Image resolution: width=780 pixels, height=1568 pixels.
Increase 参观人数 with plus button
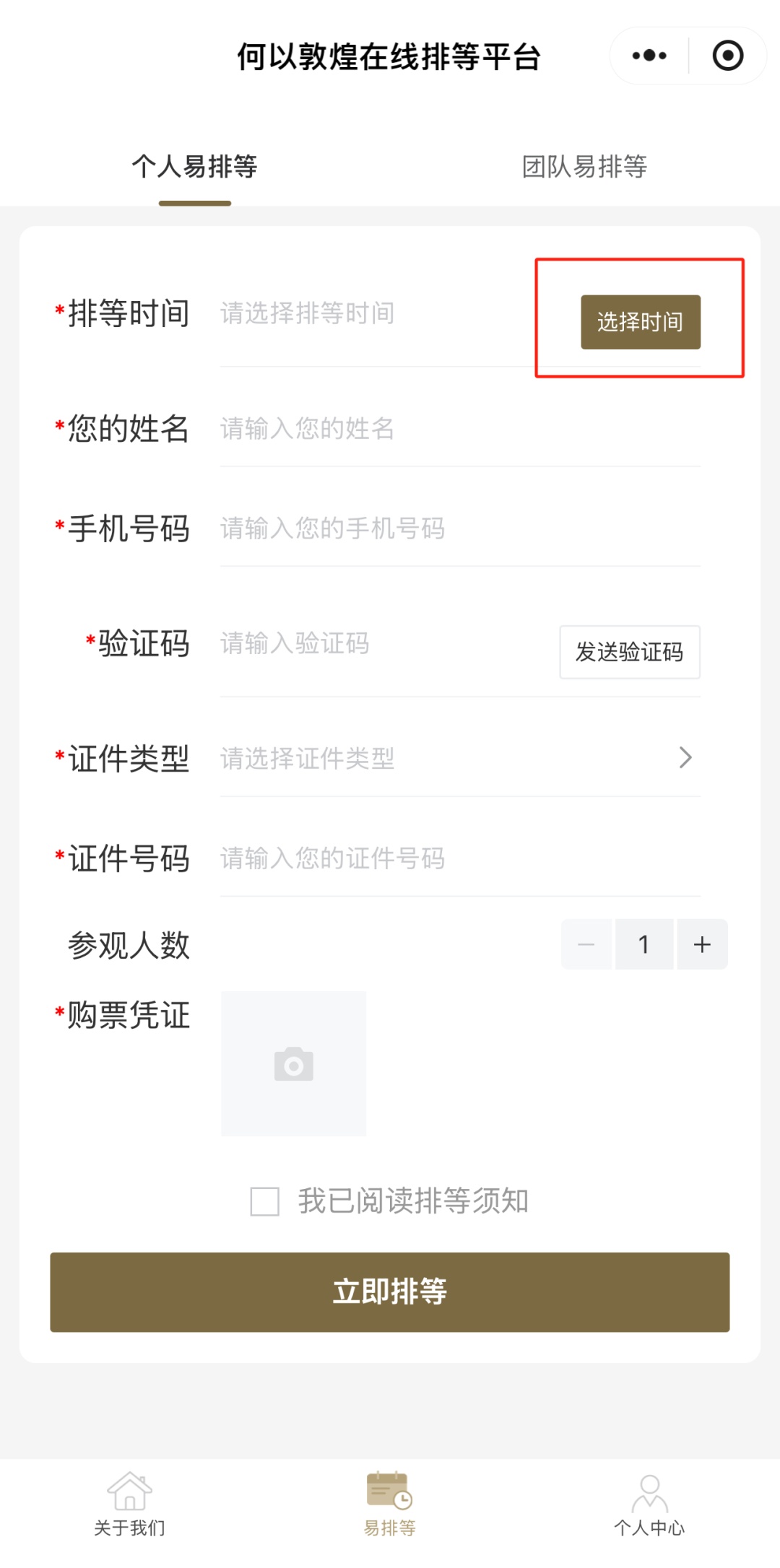pos(702,944)
